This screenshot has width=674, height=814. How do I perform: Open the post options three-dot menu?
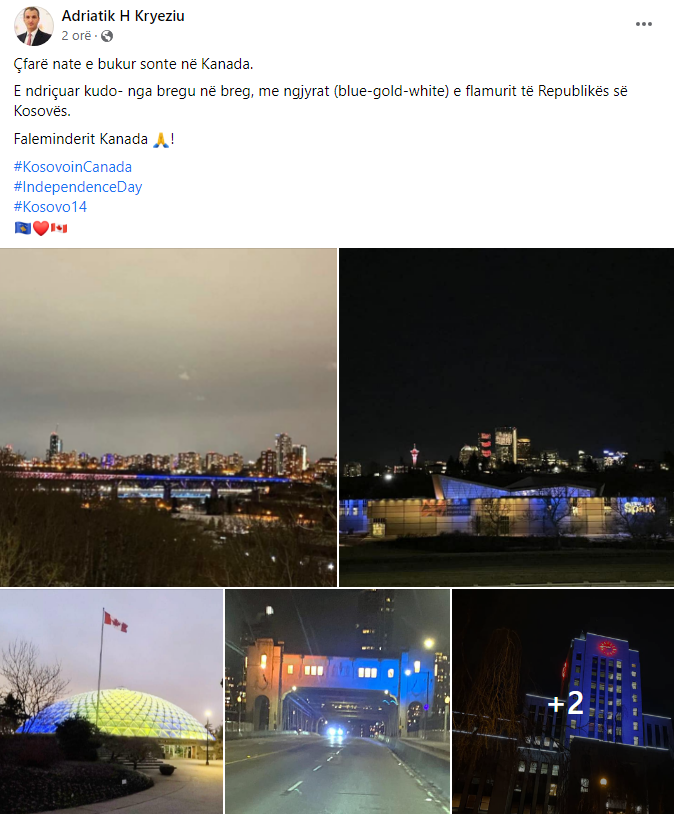pos(645,23)
